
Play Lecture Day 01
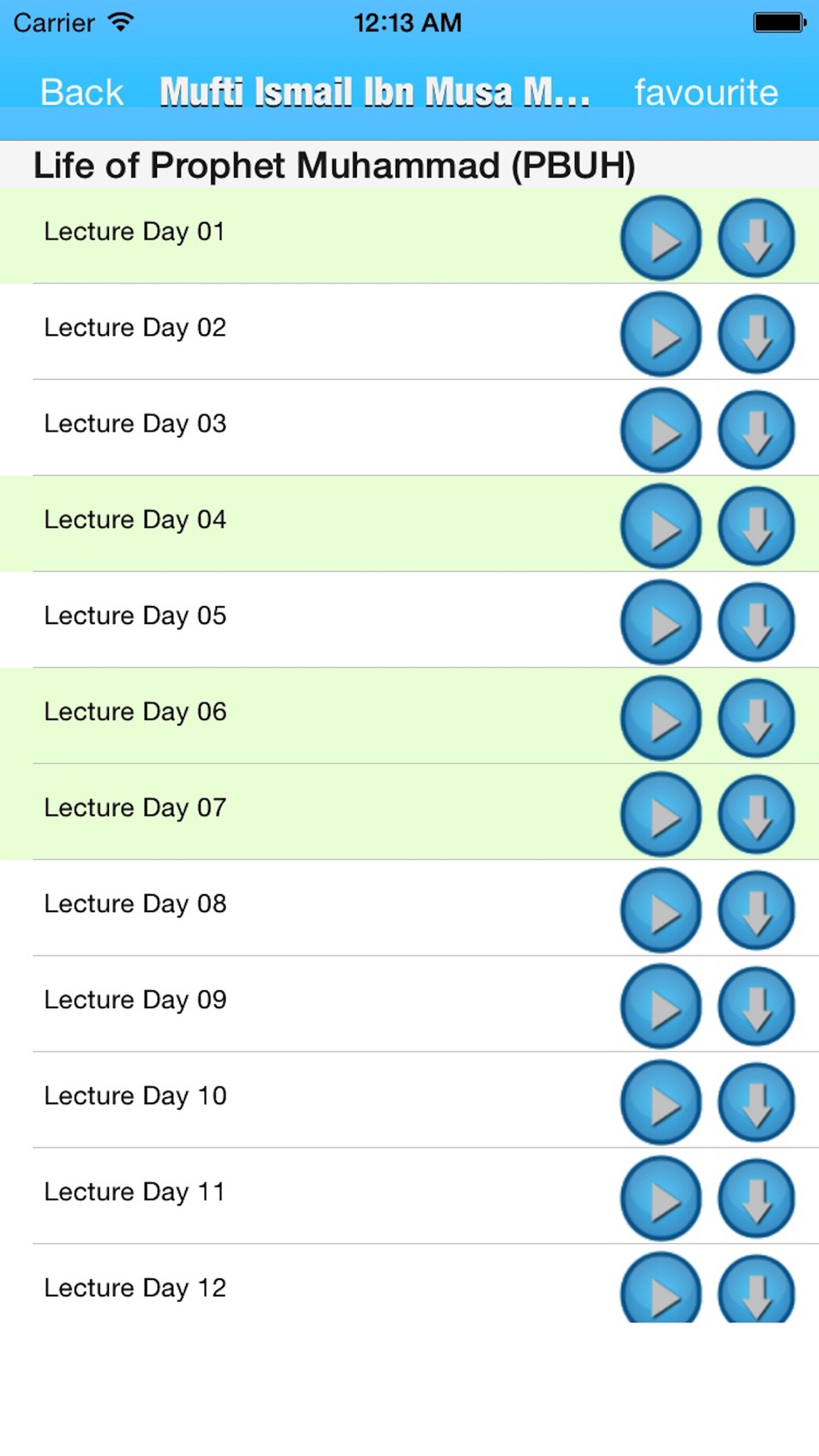[661, 238]
